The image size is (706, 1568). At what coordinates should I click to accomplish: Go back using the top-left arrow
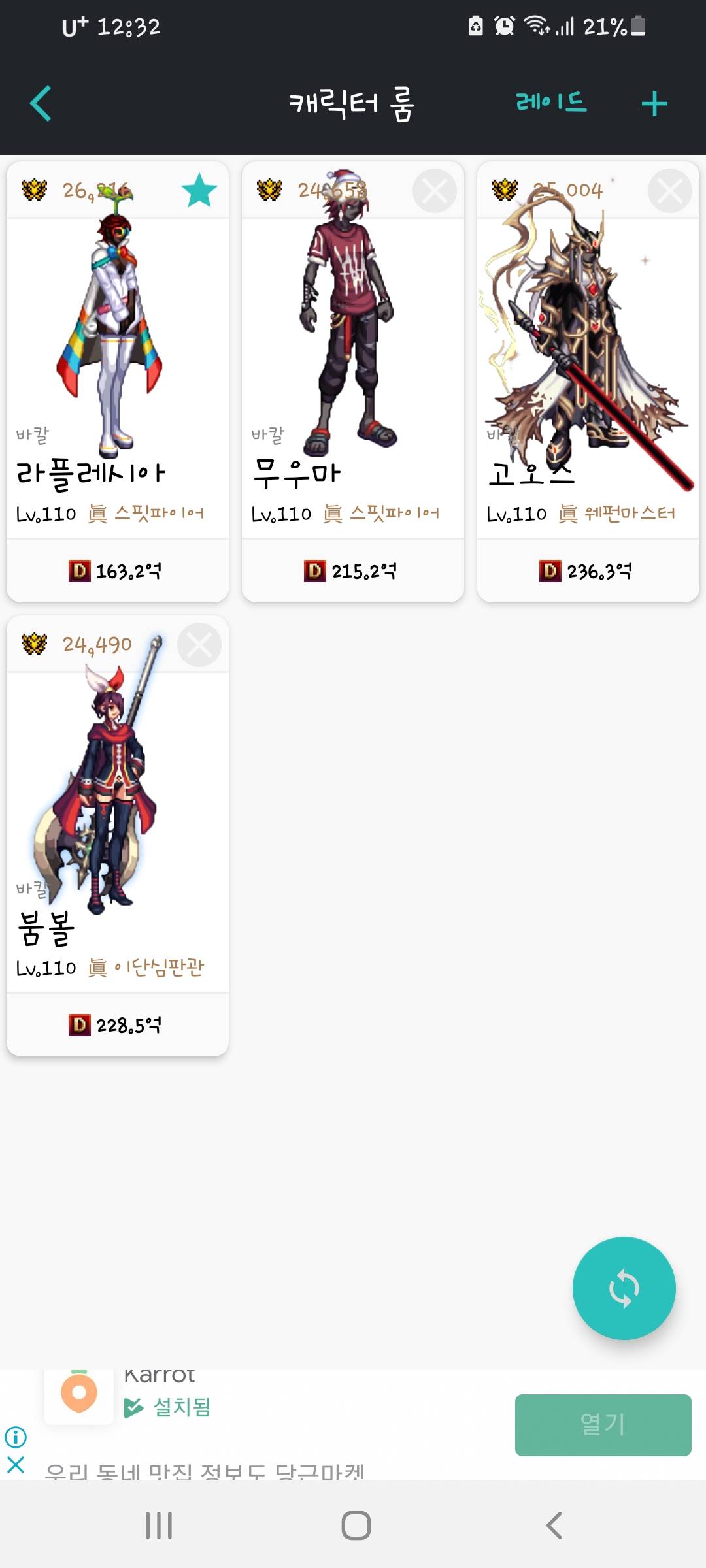tap(41, 103)
